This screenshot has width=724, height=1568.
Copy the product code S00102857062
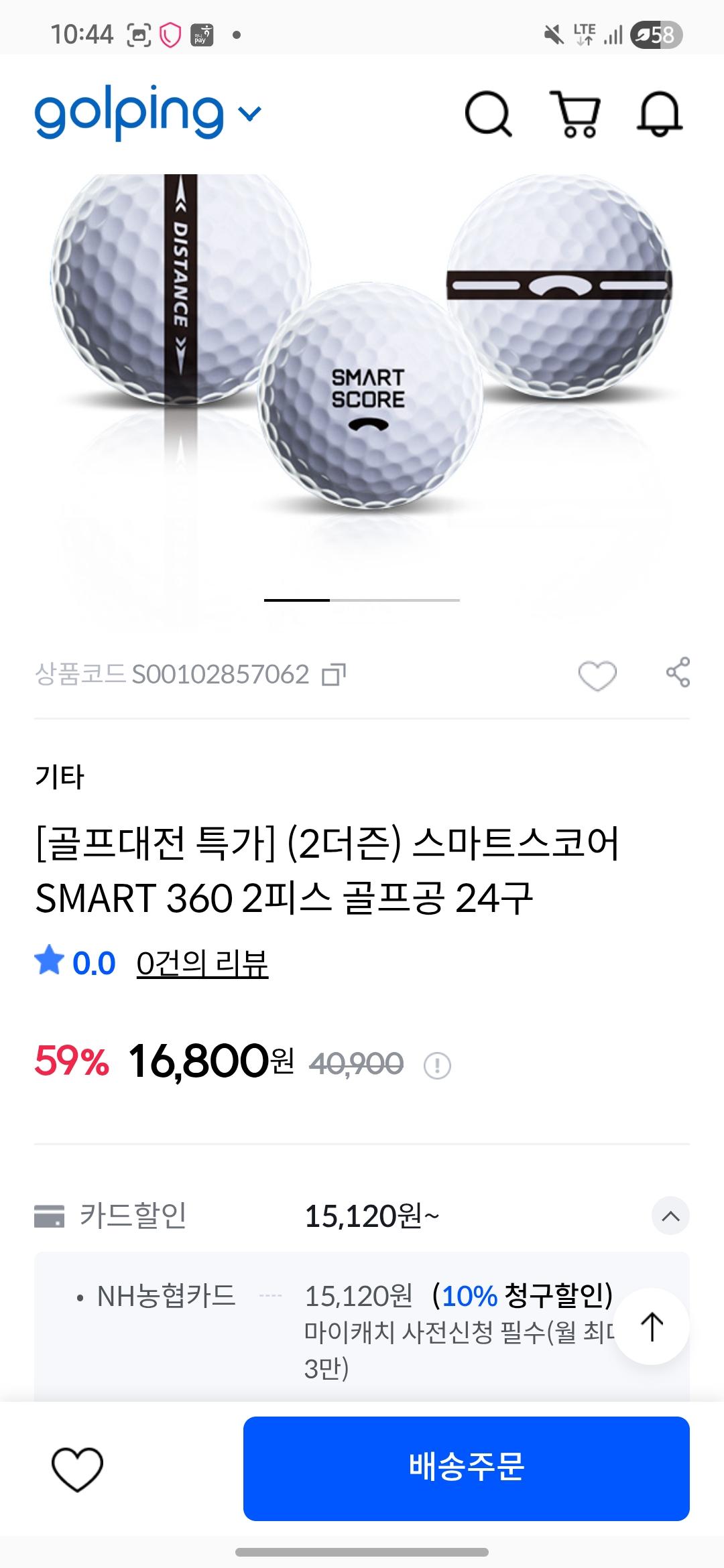coord(334,674)
